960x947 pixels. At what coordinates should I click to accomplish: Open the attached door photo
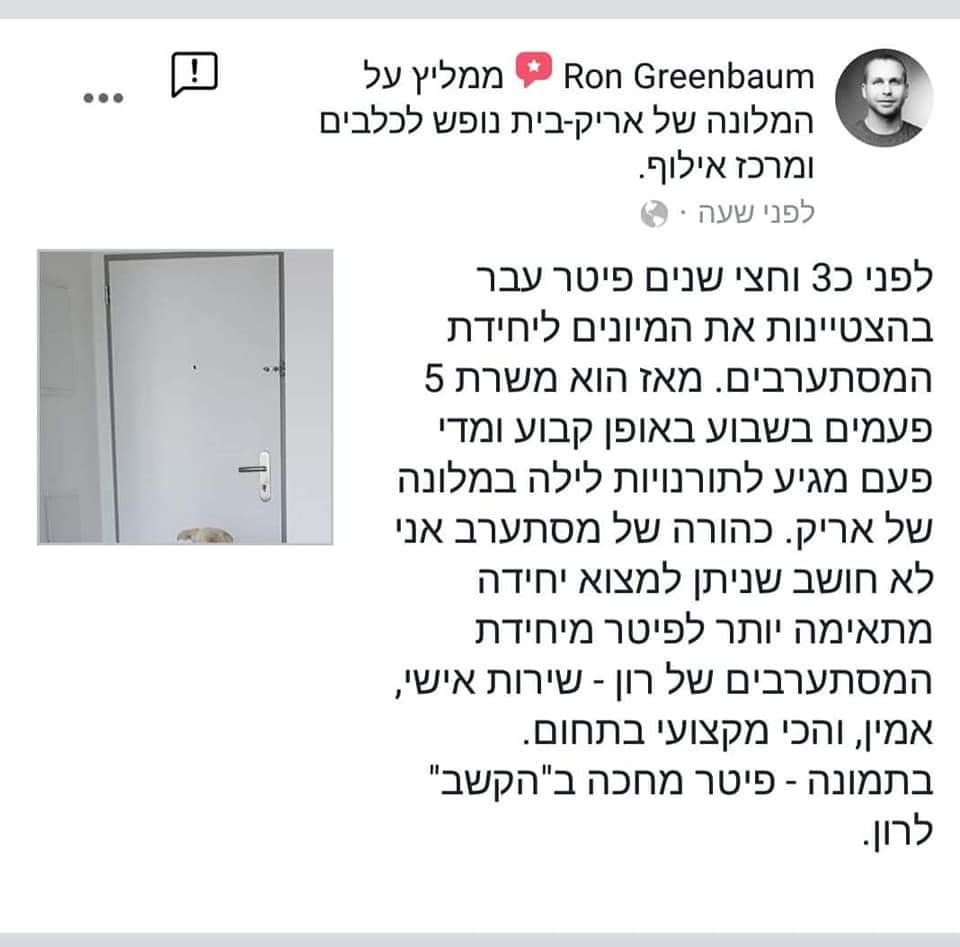click(185, 397)
